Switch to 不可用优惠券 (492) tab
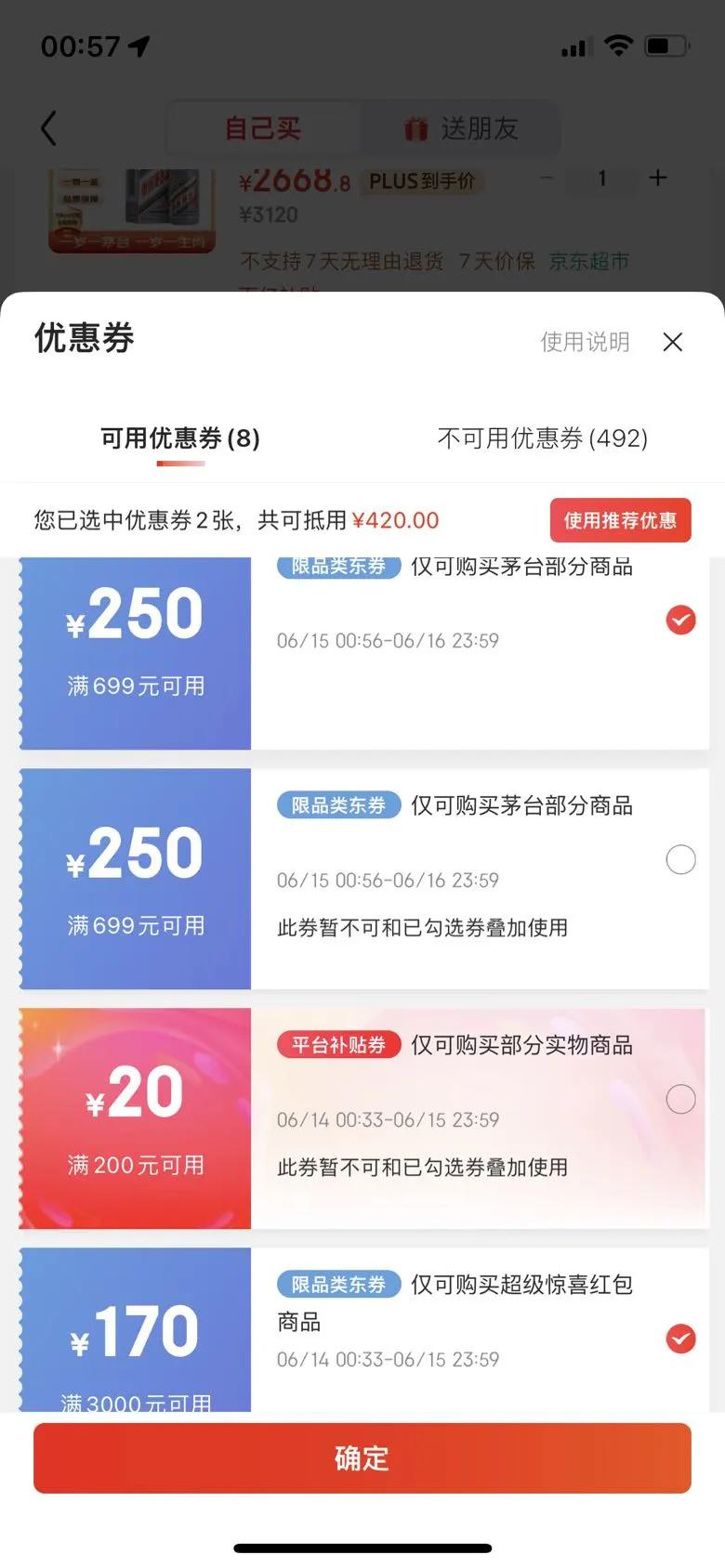Viewport: 725px width, 1568px height. tap(543, 438)
